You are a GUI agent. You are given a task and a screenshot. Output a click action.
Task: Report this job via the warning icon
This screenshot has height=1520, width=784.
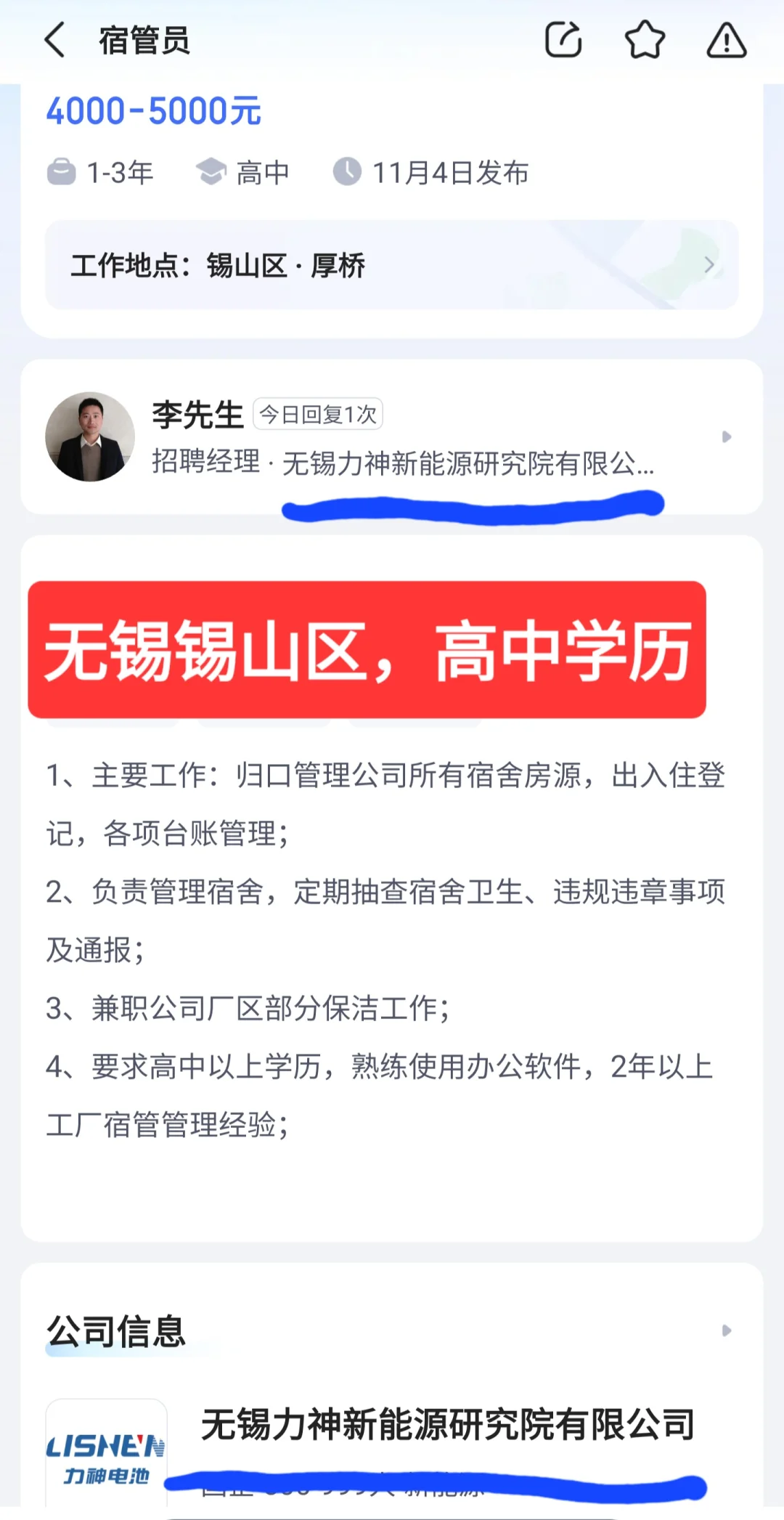click(x=726, y=40)
